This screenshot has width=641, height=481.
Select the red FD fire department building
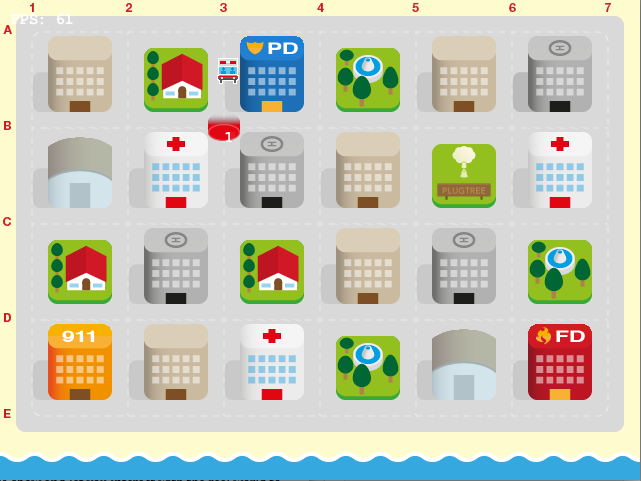click(x=559, y=361)
